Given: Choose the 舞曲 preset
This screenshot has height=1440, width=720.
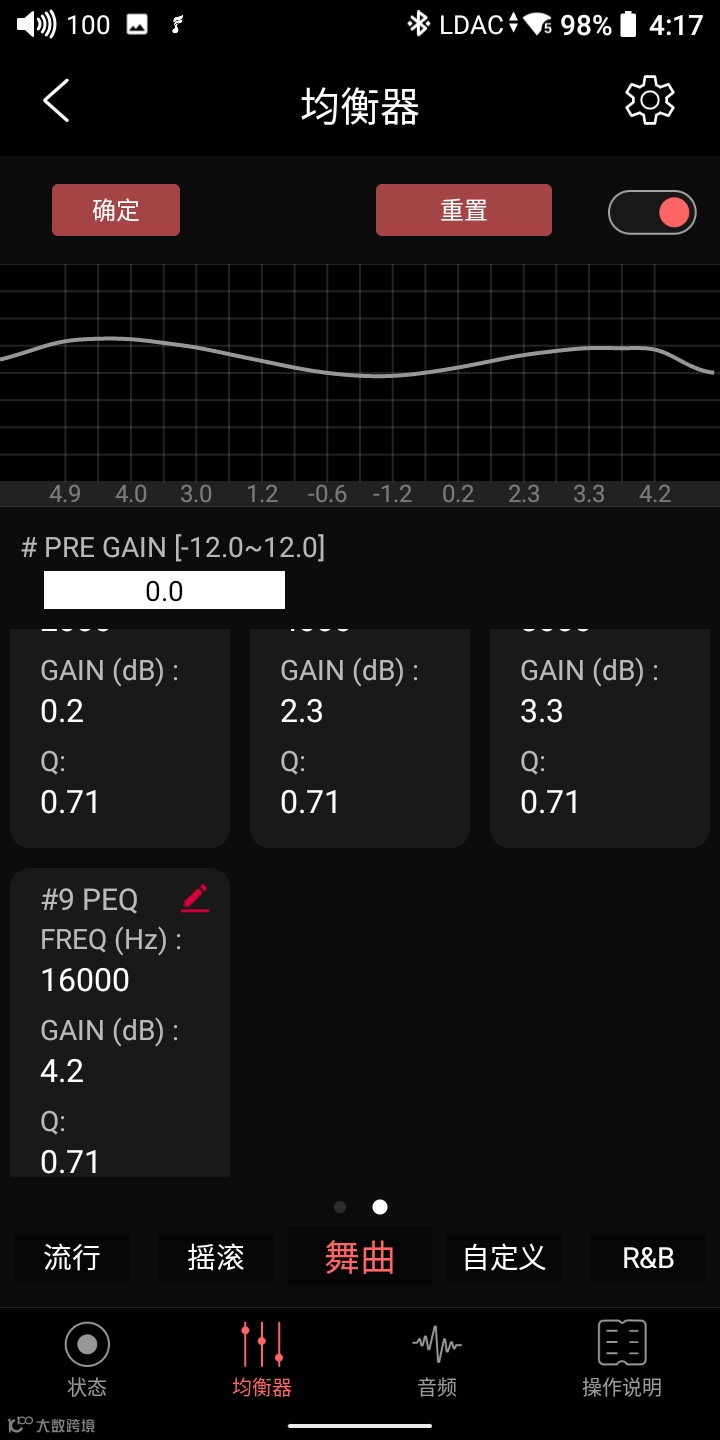Looking at the screenshot, I should point(360,1257).
